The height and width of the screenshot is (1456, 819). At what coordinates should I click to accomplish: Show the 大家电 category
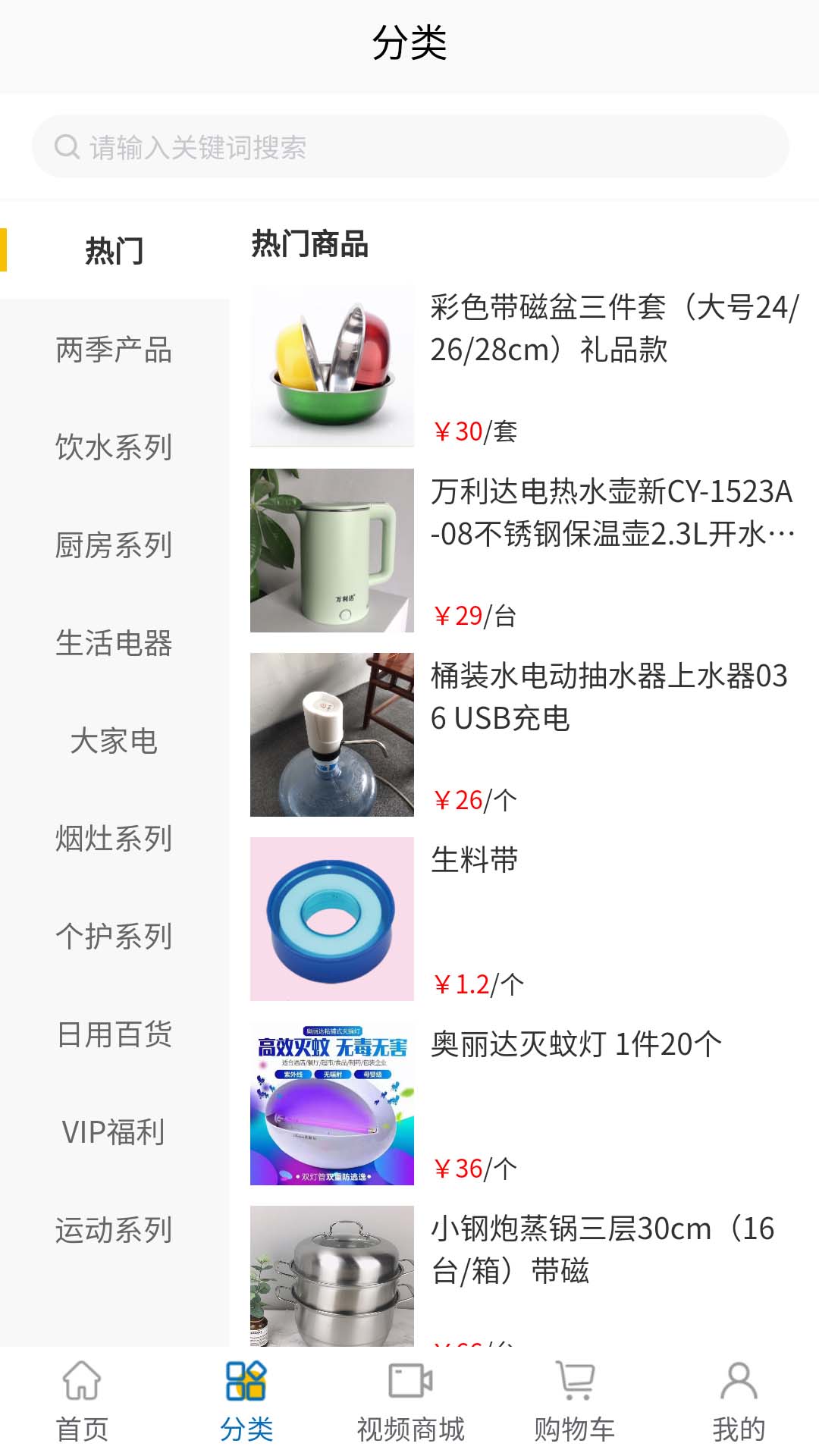pos(114,740)
